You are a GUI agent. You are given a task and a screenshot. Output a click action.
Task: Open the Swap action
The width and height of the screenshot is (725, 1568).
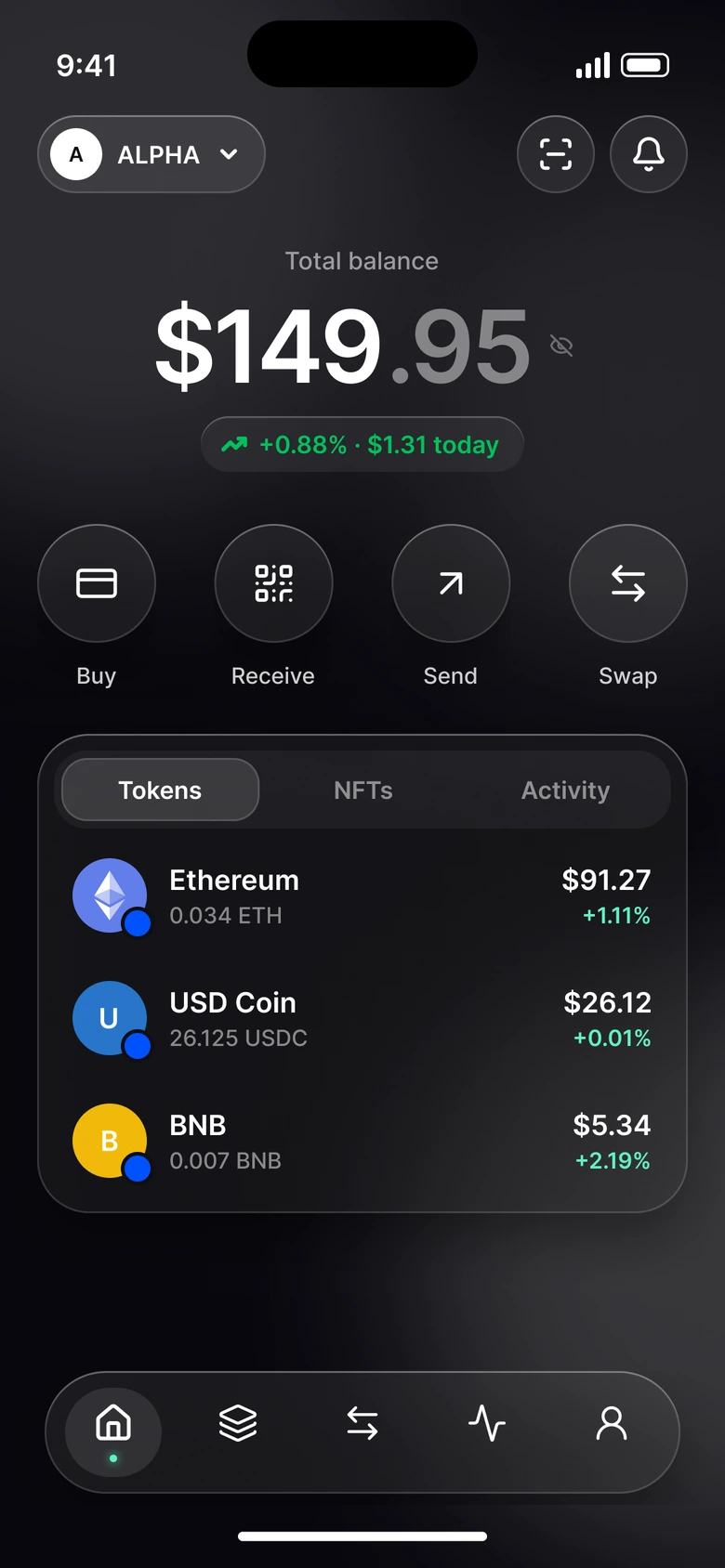(628, 583)
